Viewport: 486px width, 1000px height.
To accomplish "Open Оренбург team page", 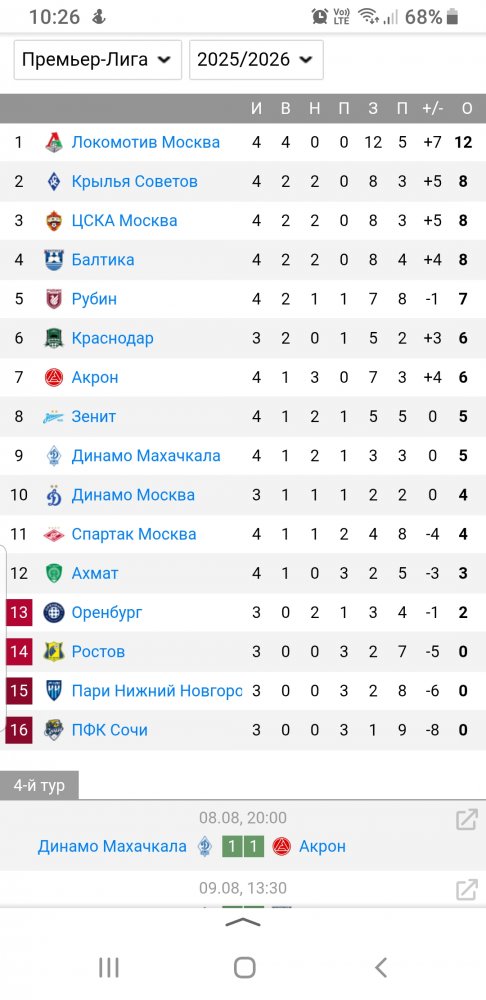I will pyautogui.click(x=107, y=613).
